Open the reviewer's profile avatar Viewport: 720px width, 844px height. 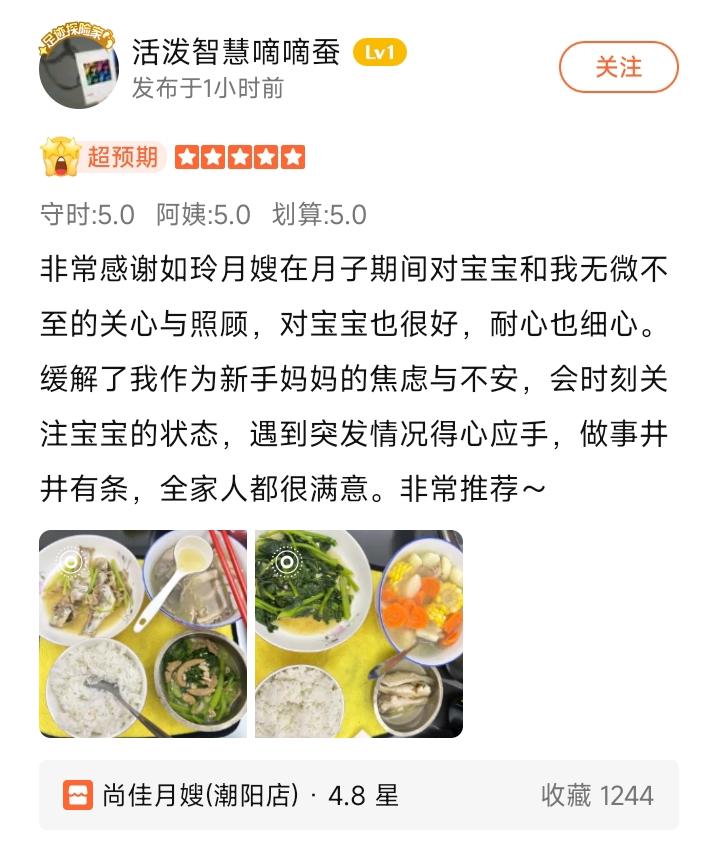(78, 70)
